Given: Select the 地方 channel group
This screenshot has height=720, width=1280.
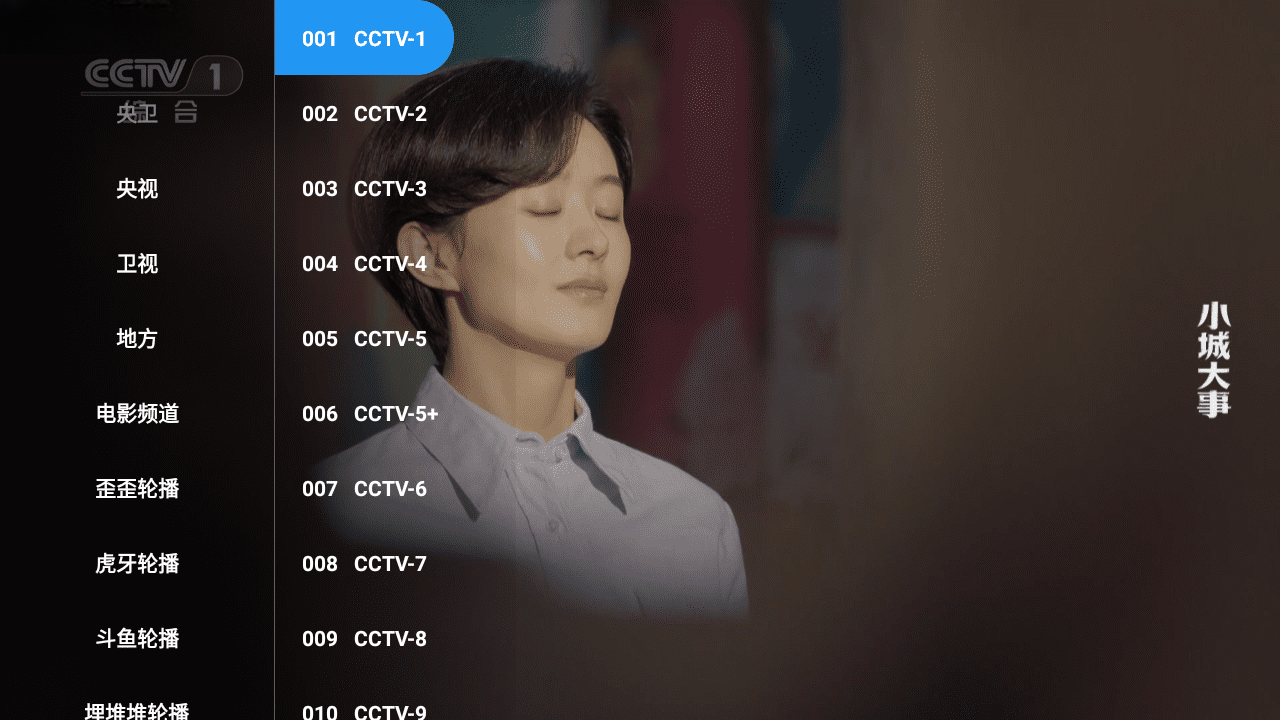Looking at the screenshot, I should point(137,339).
